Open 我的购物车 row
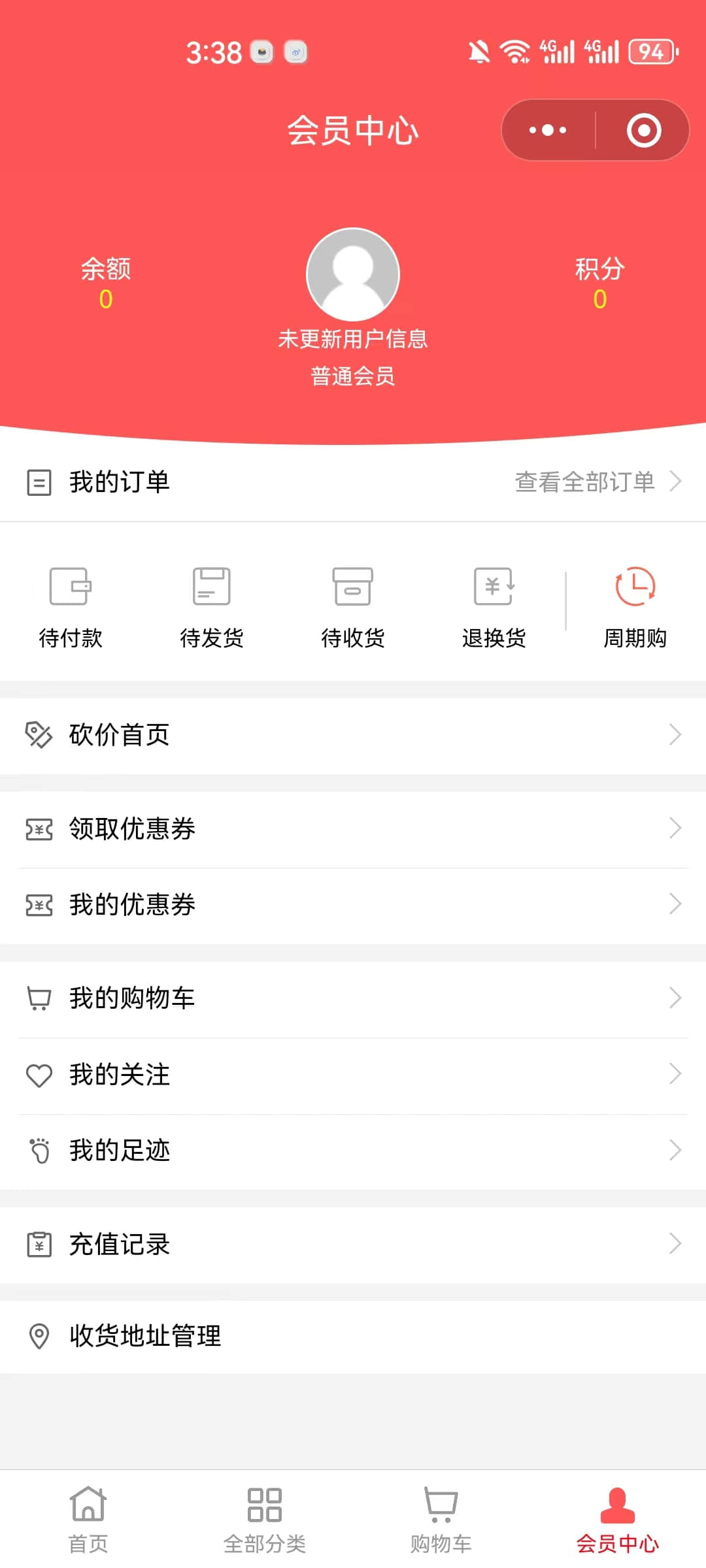The width and height of the screenshot is (706, 1568). [x=353, y=998]
